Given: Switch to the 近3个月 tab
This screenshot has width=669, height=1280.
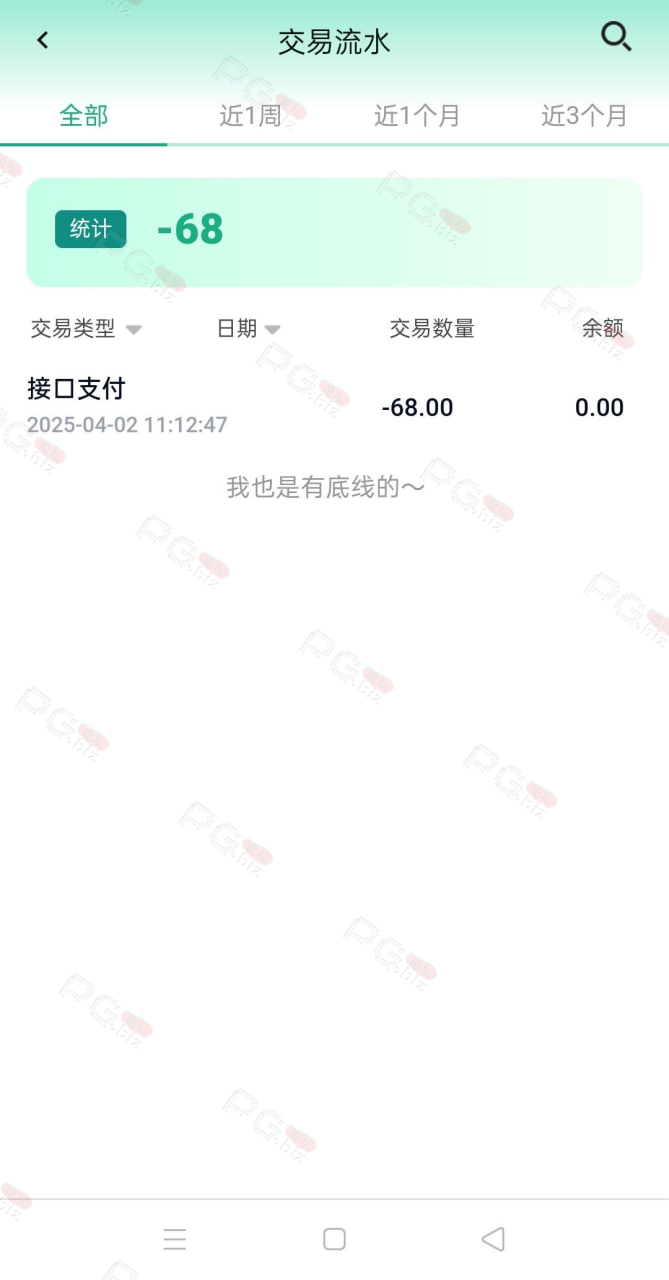Looking at the screenshot, I should [x=584, y=115].
